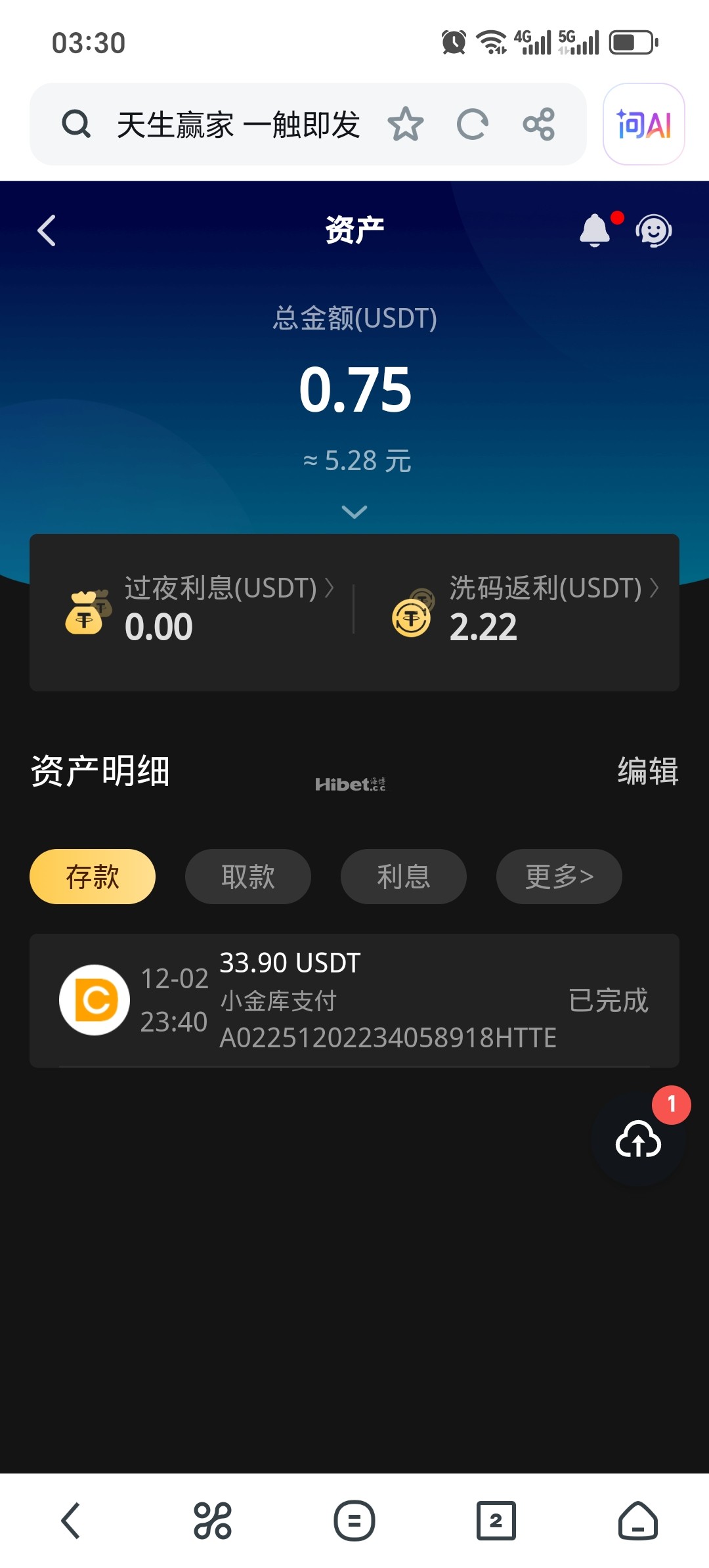
Task: Open the 问AI assistant button
Action: pos(643,125)
